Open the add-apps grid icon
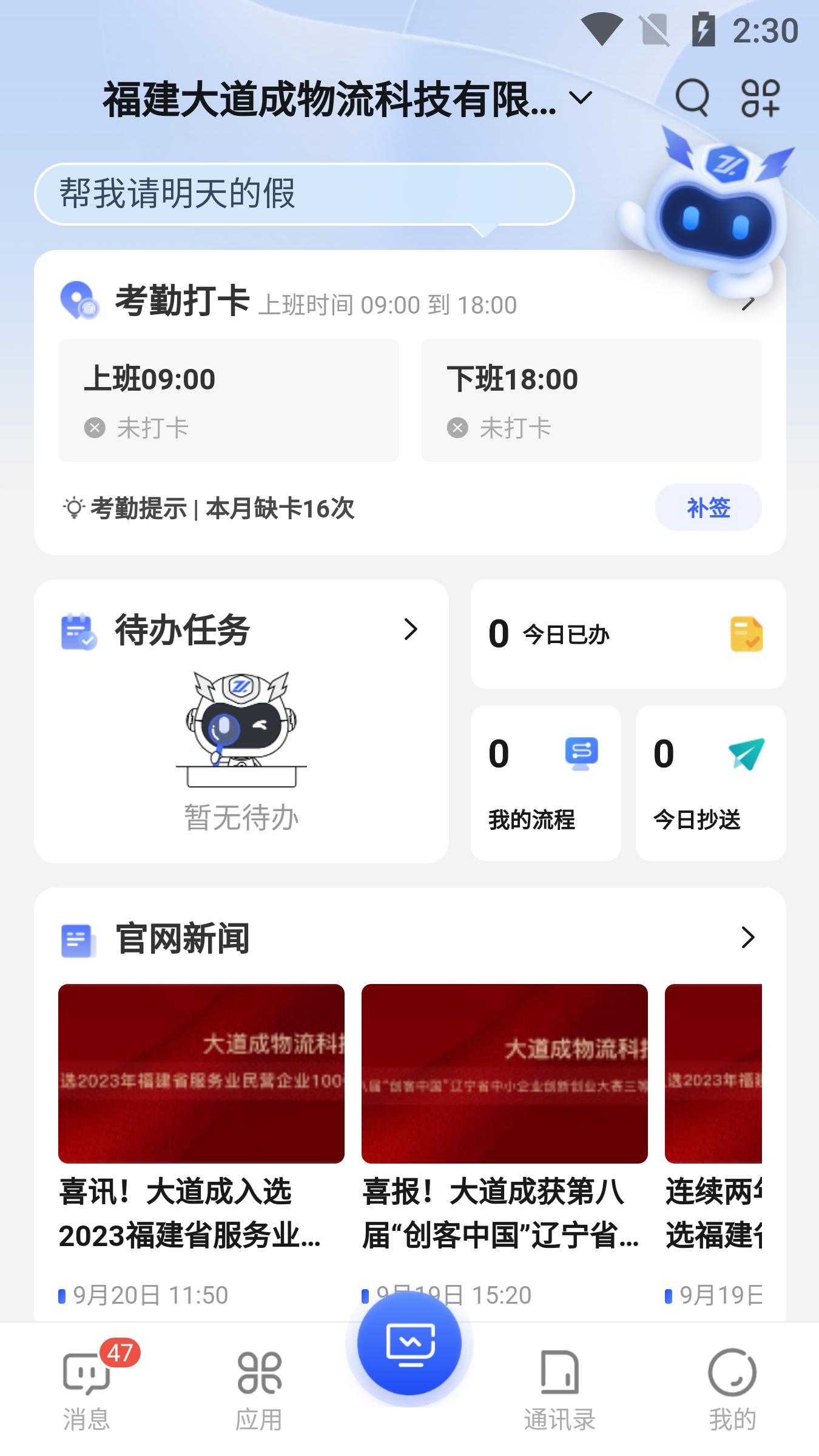 760,98
